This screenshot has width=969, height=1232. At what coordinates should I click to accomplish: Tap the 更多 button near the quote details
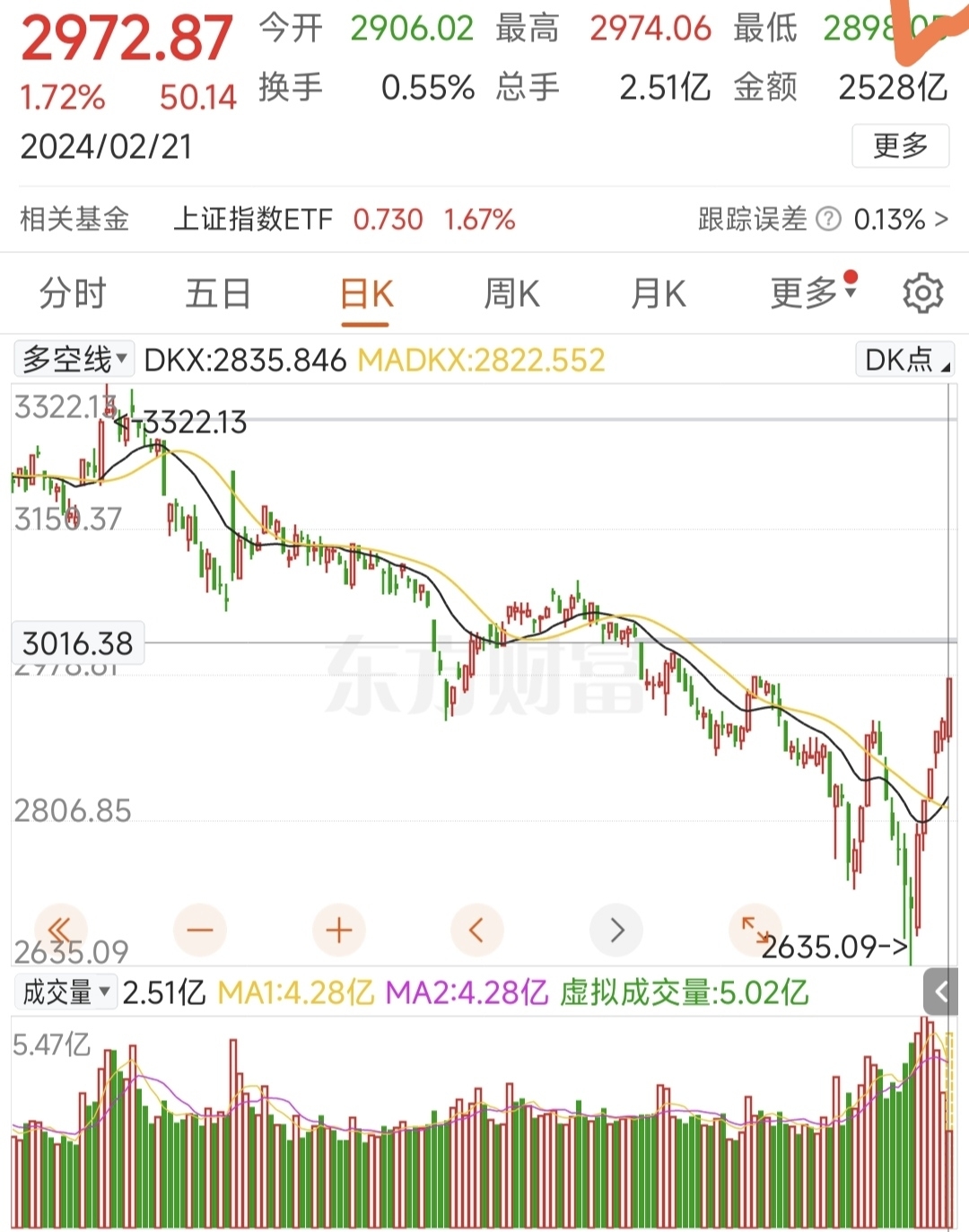point(900,145)
